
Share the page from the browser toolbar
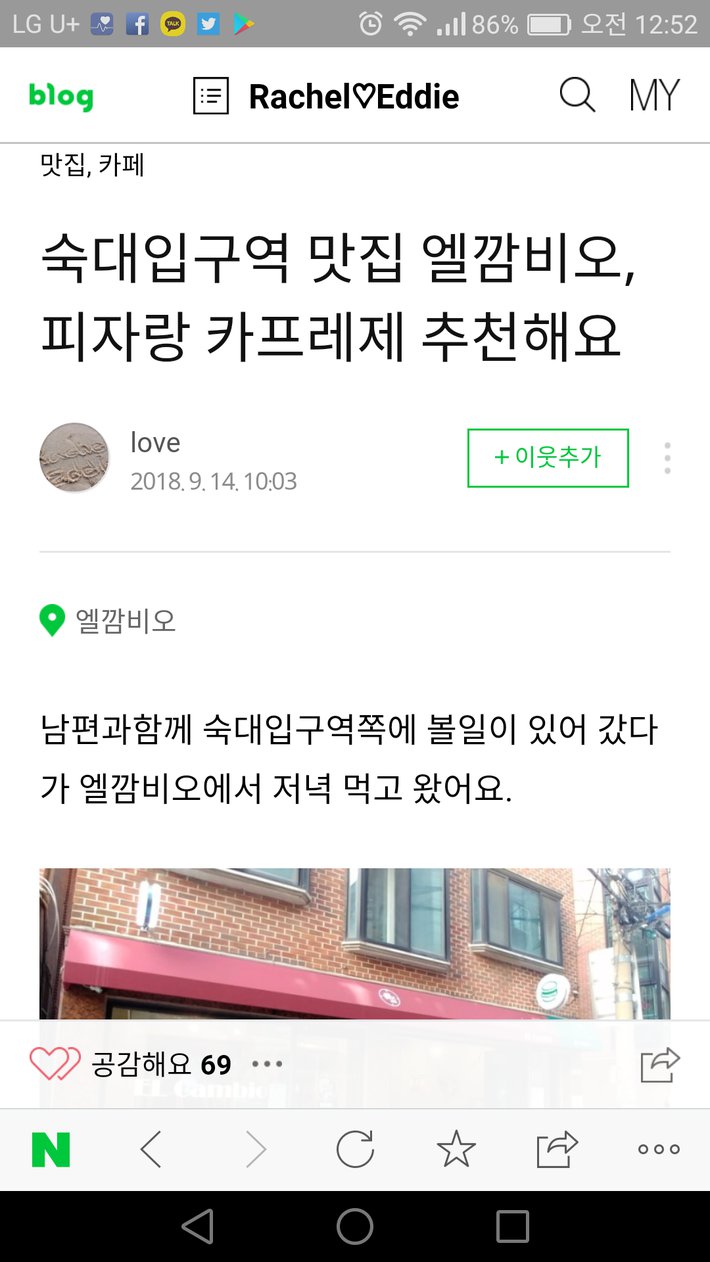(x=557, y=1150)
